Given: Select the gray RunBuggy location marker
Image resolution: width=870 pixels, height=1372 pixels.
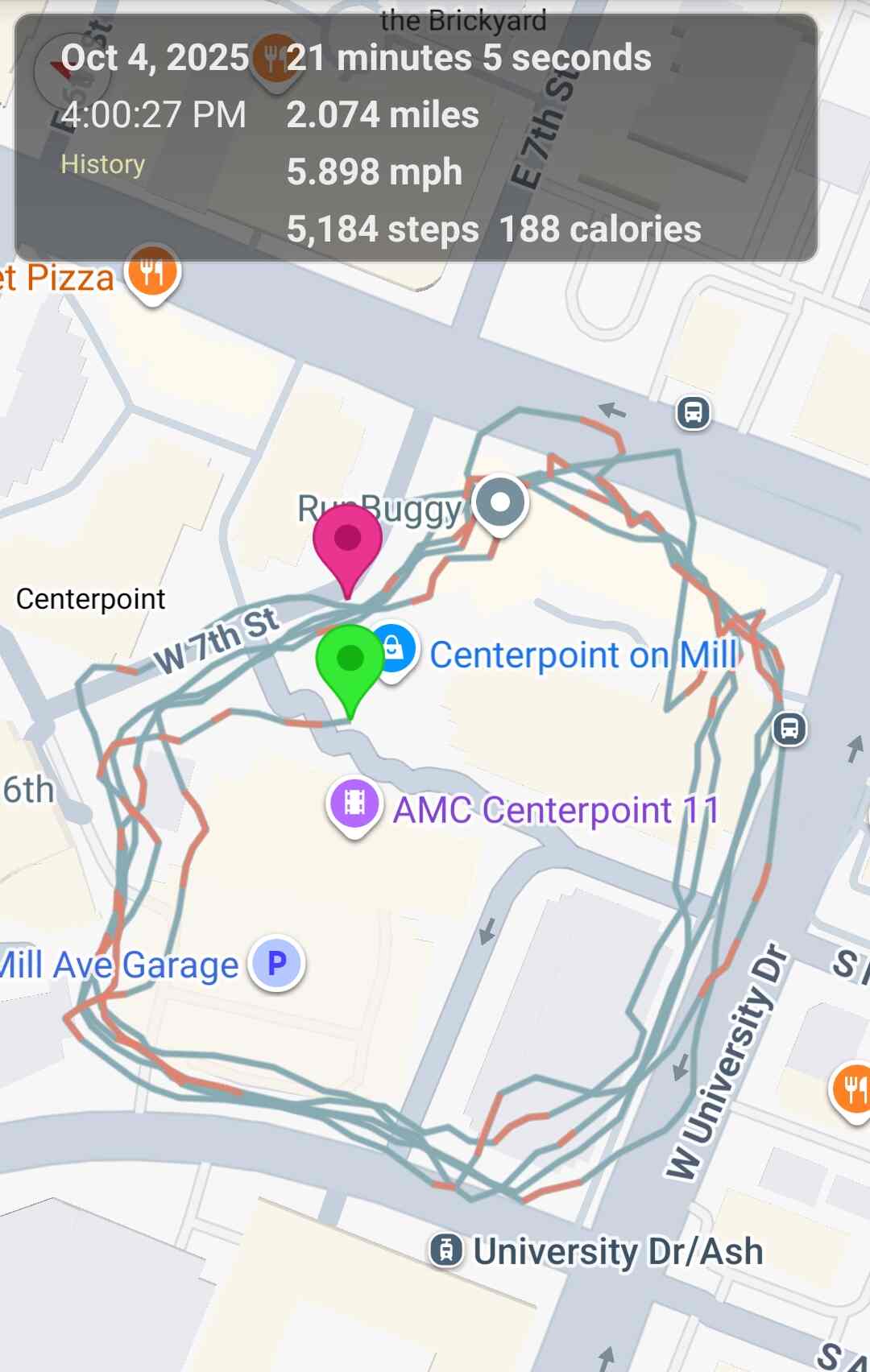Looking at the screenshot, I should click(x=500, y=502).
